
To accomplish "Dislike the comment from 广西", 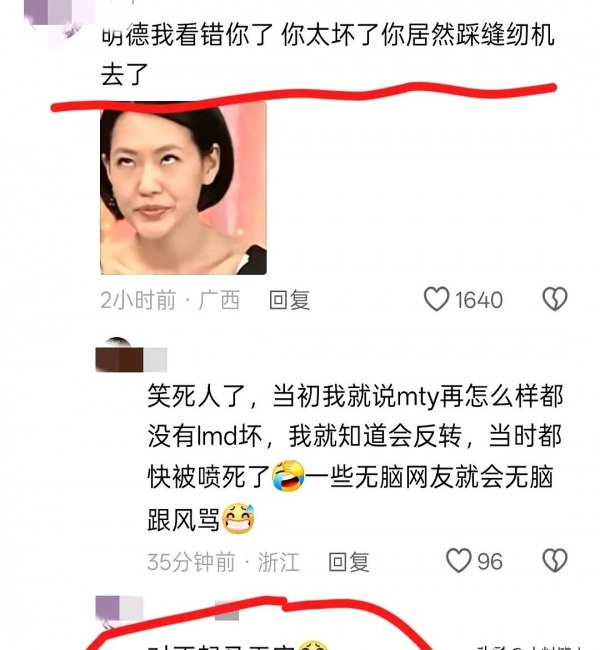I will (554, 299).
